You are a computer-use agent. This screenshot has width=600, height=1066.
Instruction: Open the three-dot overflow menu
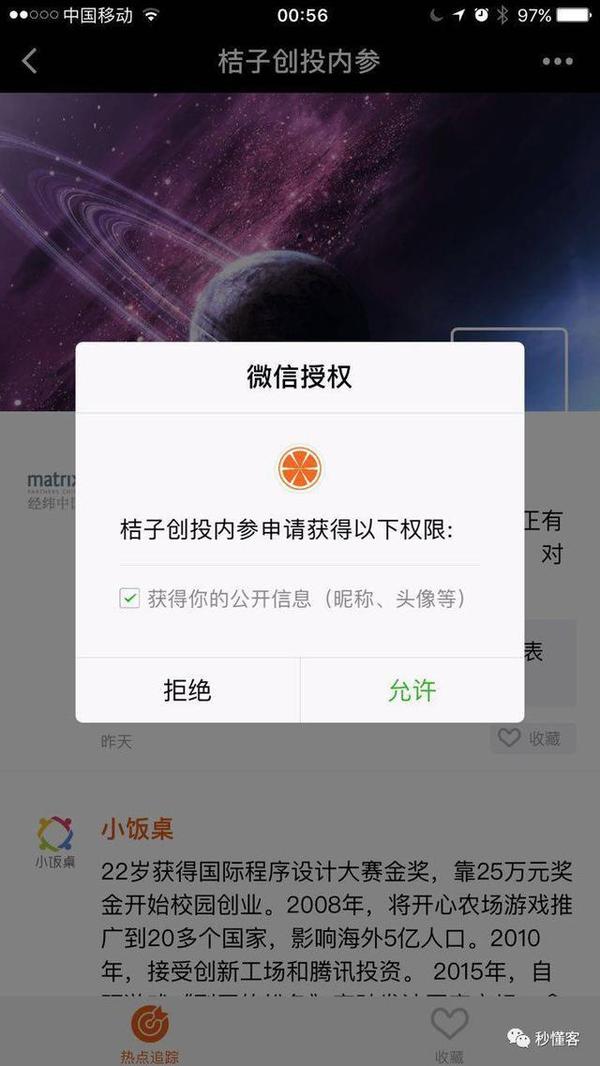click(x=557, y=61)
